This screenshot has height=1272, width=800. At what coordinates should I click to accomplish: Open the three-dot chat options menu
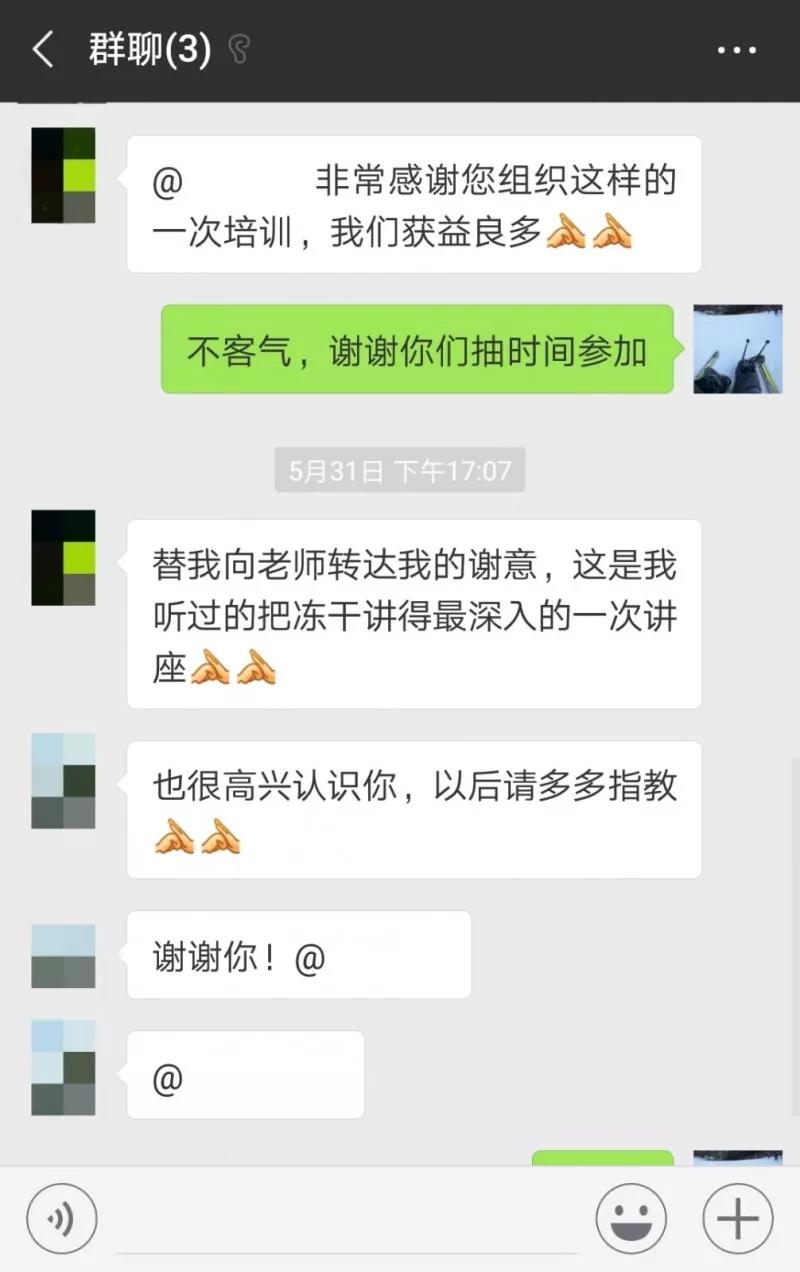[x=737, y=50]
